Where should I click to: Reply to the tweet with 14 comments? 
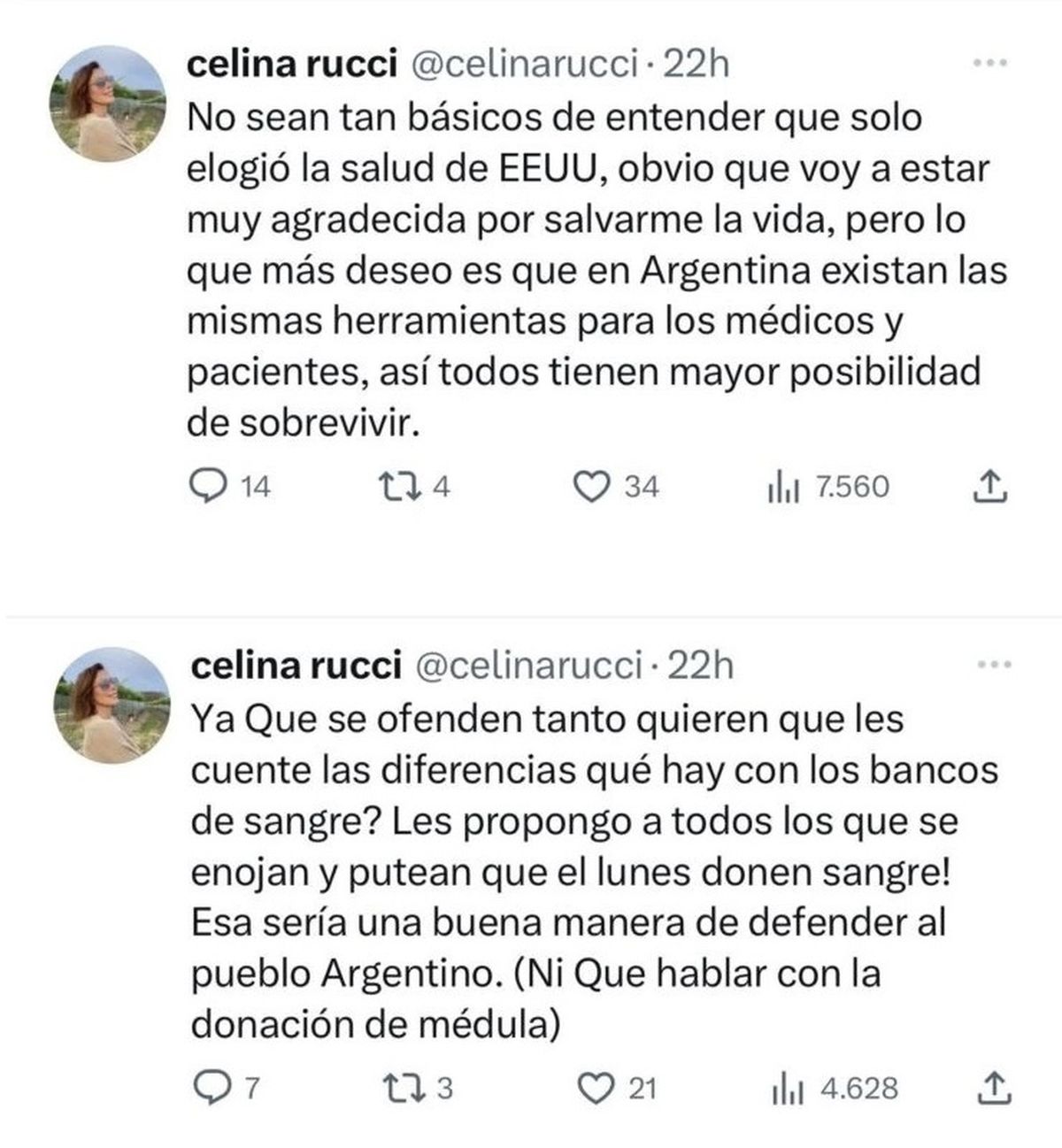[210, 486]
